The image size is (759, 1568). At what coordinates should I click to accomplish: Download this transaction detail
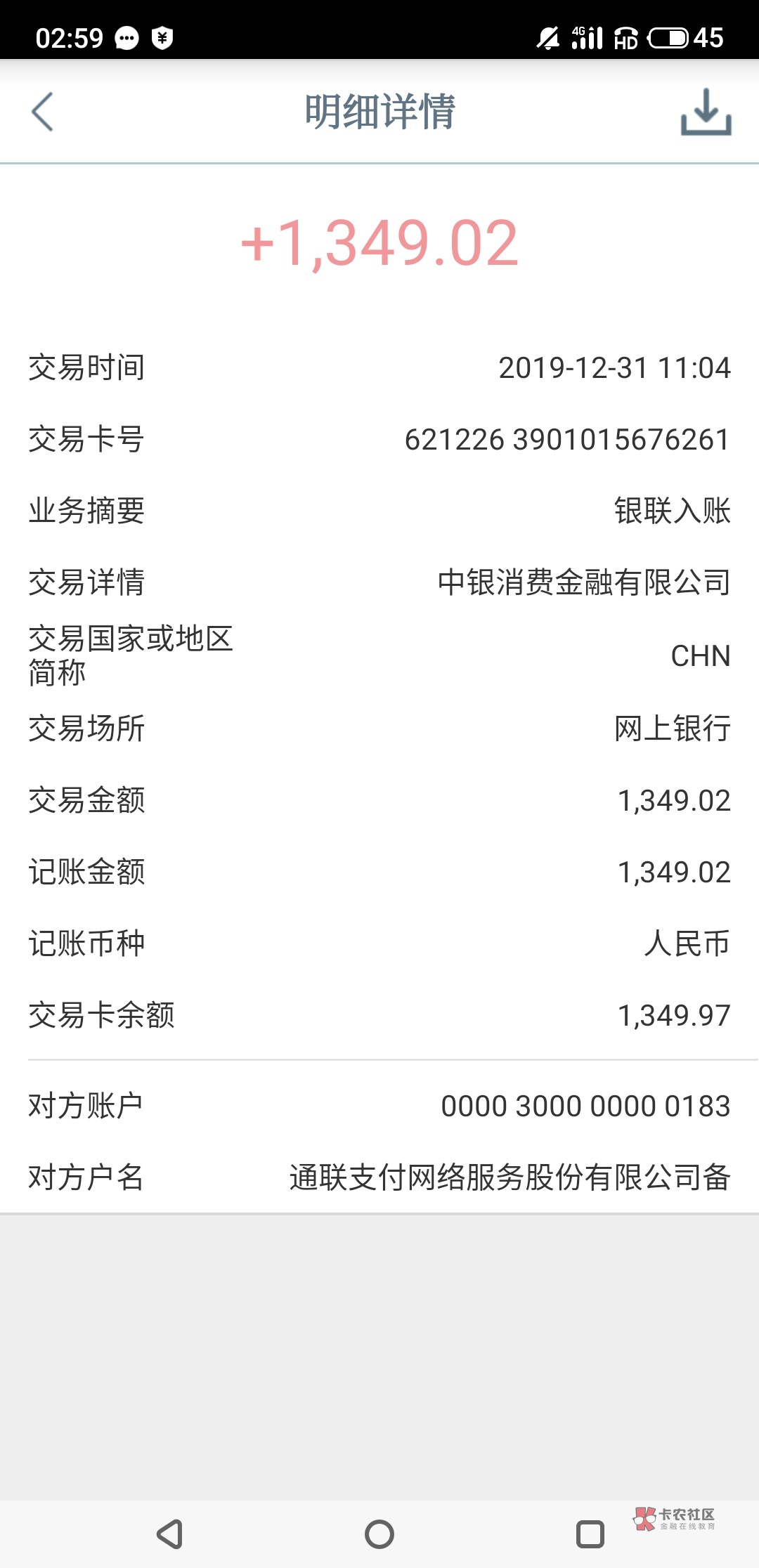click(706, 112)
